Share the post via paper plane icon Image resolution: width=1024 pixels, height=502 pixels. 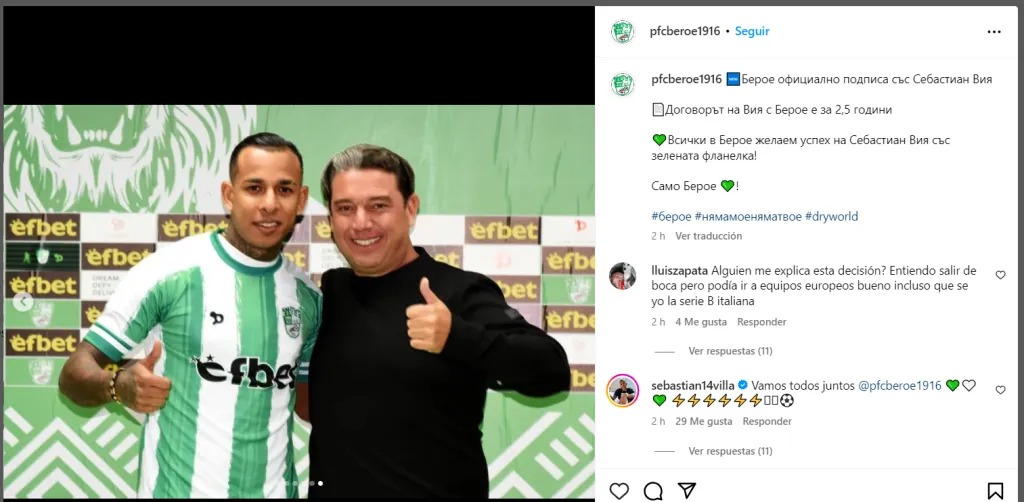coord(686,490)
